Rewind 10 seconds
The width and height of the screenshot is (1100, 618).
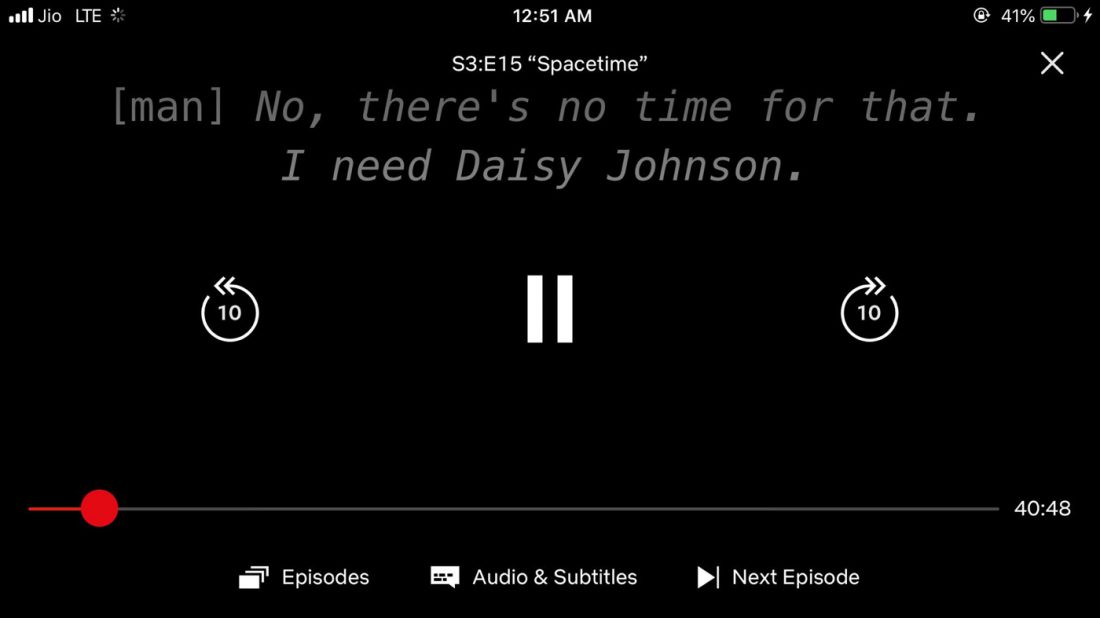coord(230,310)
